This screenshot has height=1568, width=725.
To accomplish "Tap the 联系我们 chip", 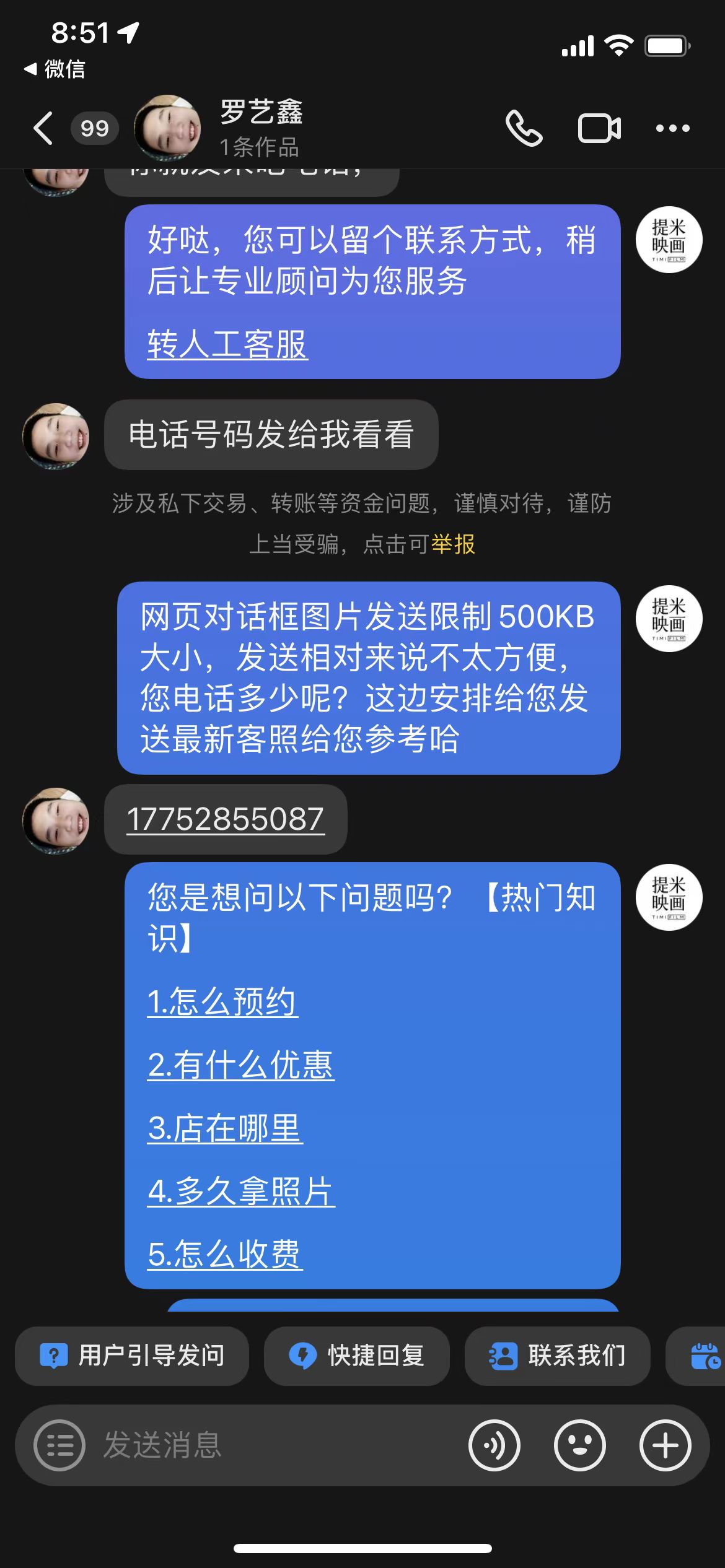I will coord(558,1356).
